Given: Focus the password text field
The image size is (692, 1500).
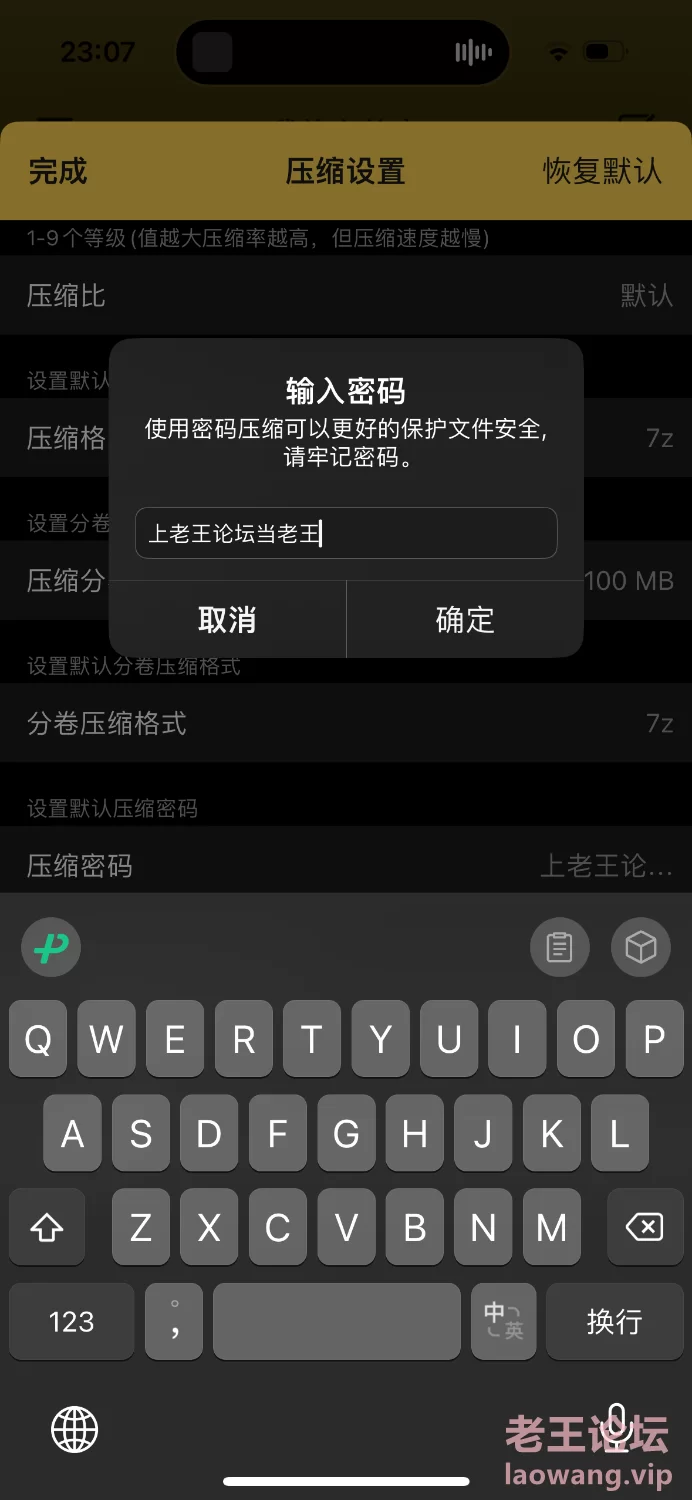Looking at the screenshot, I should coord(346,533).
